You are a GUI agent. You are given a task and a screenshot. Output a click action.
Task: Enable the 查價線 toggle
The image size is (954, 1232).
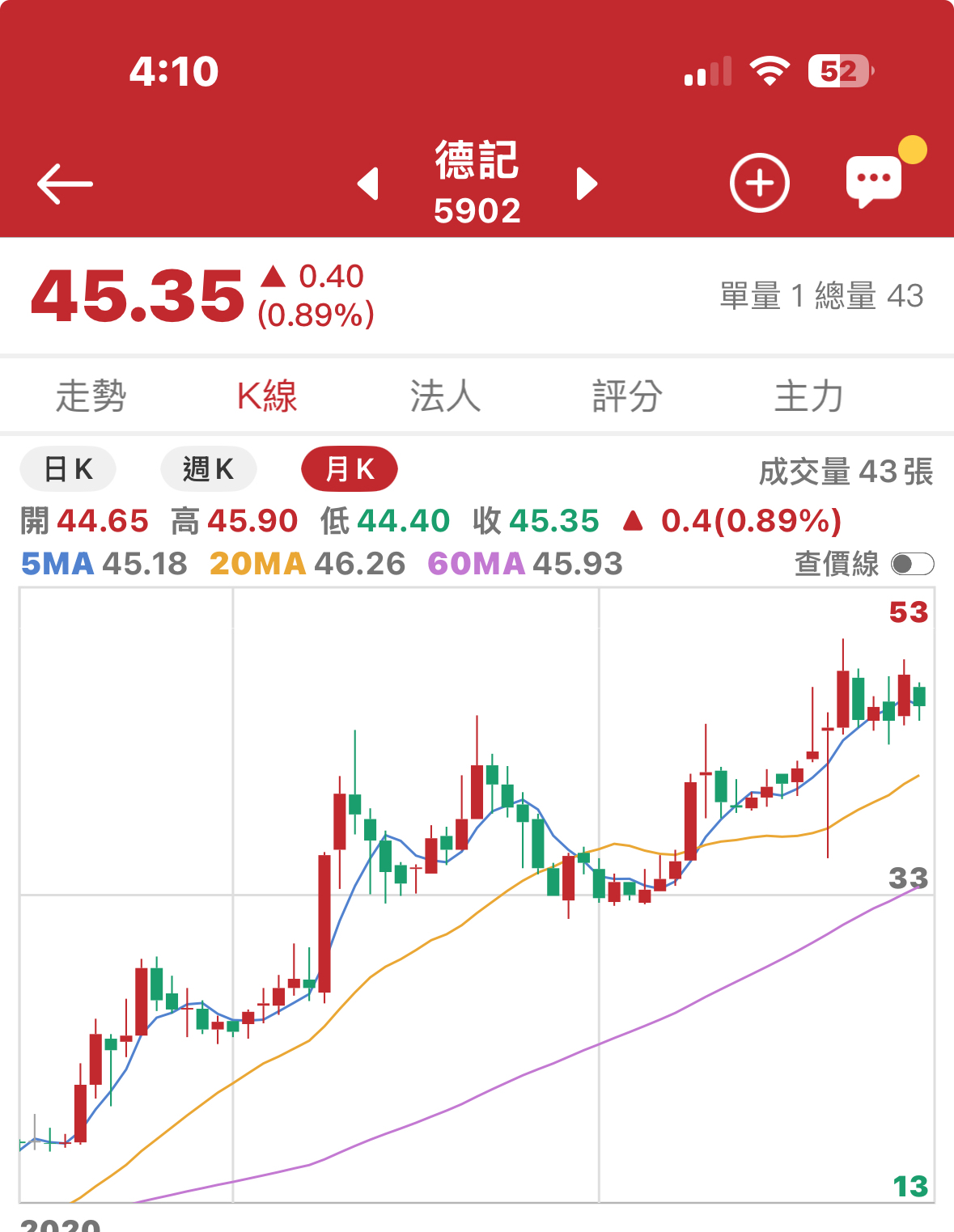912,564
